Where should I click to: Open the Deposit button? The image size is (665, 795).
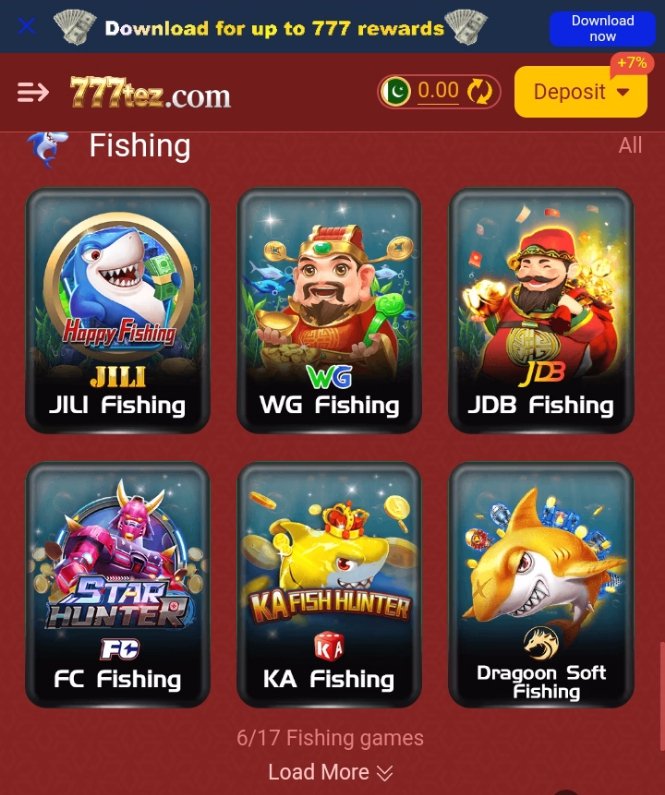[x=580, y=92]
